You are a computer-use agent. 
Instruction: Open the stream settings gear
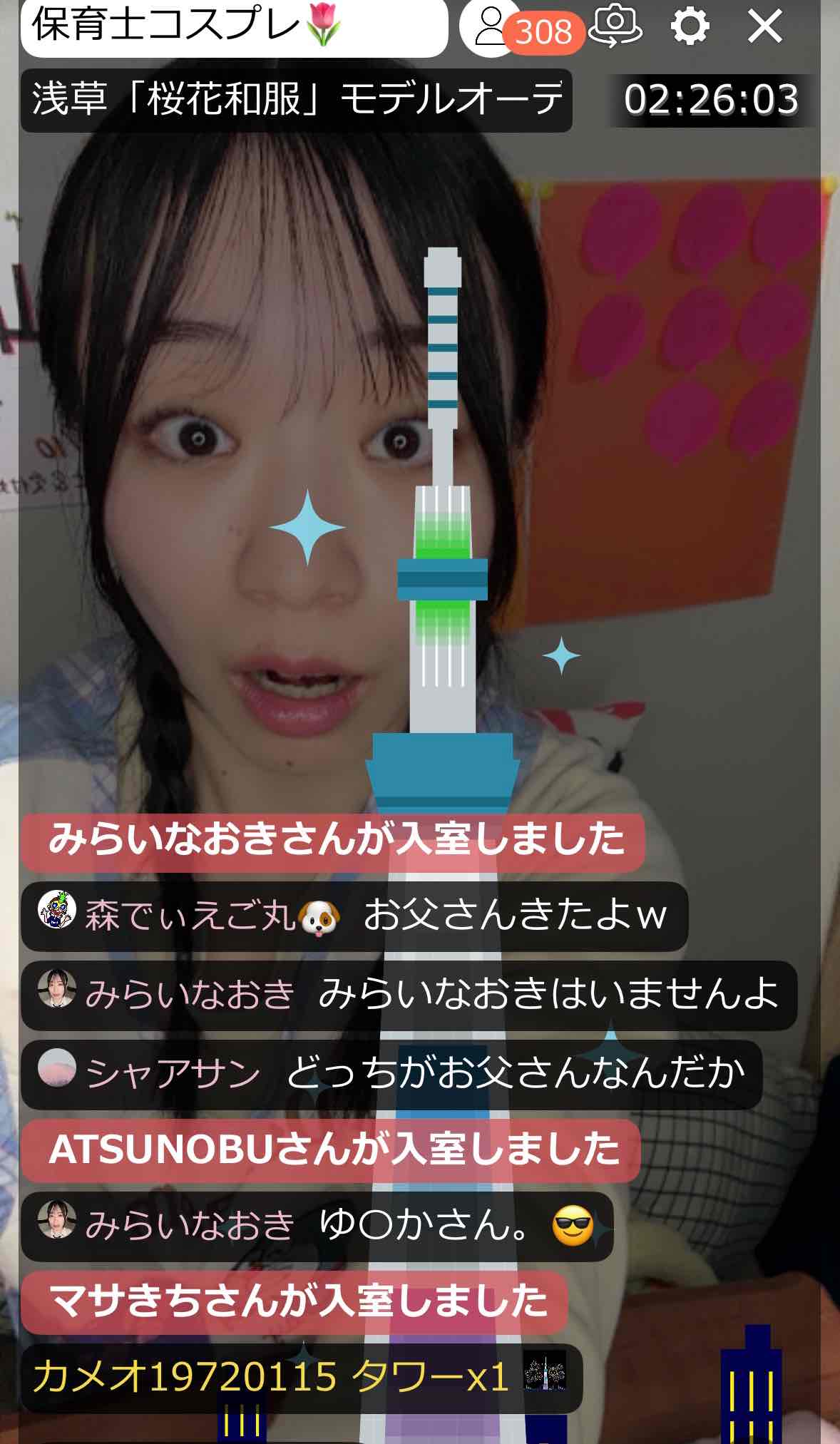tap(690, 27)
